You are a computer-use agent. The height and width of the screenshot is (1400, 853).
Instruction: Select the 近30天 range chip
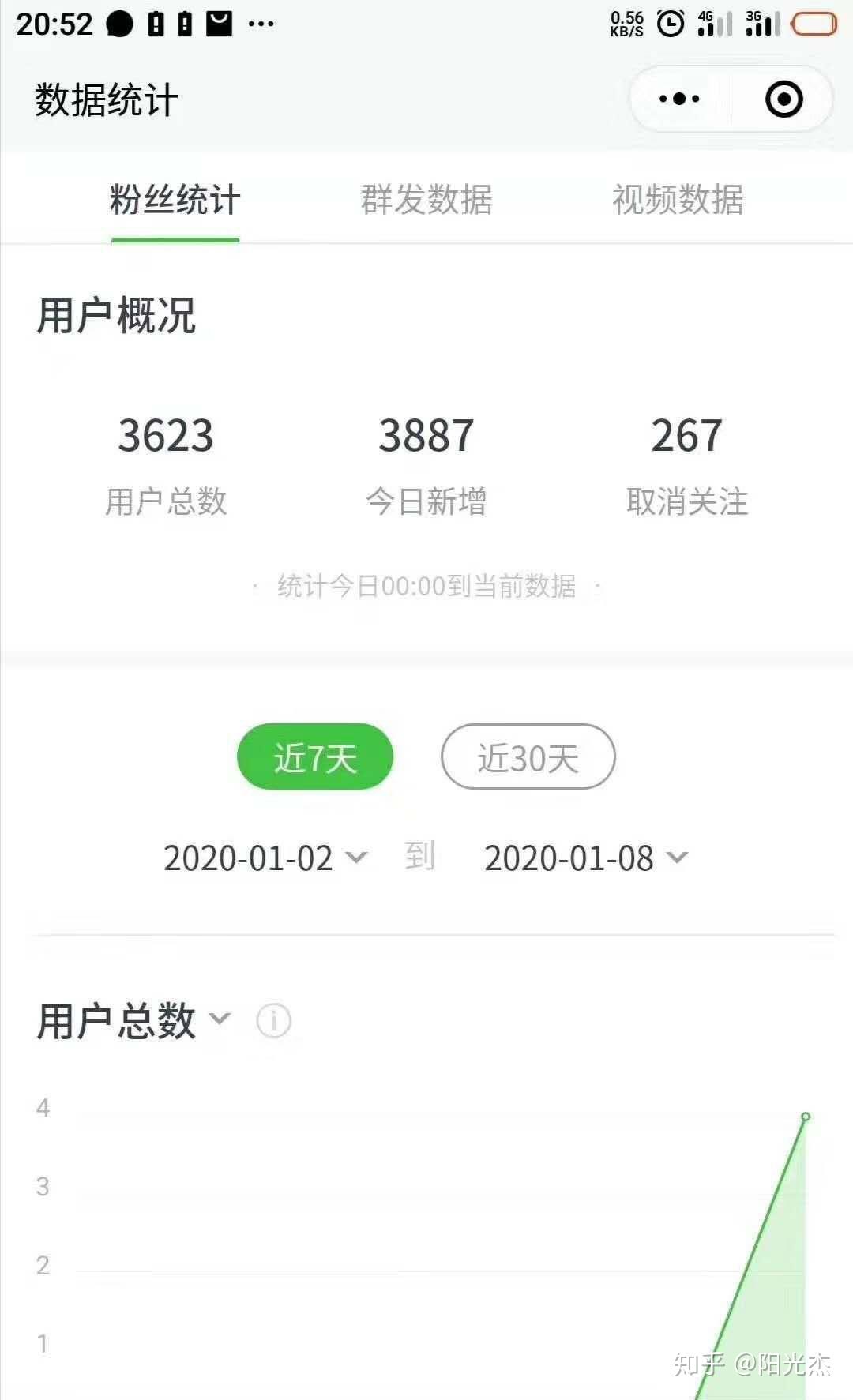click(x=528, y=757)
